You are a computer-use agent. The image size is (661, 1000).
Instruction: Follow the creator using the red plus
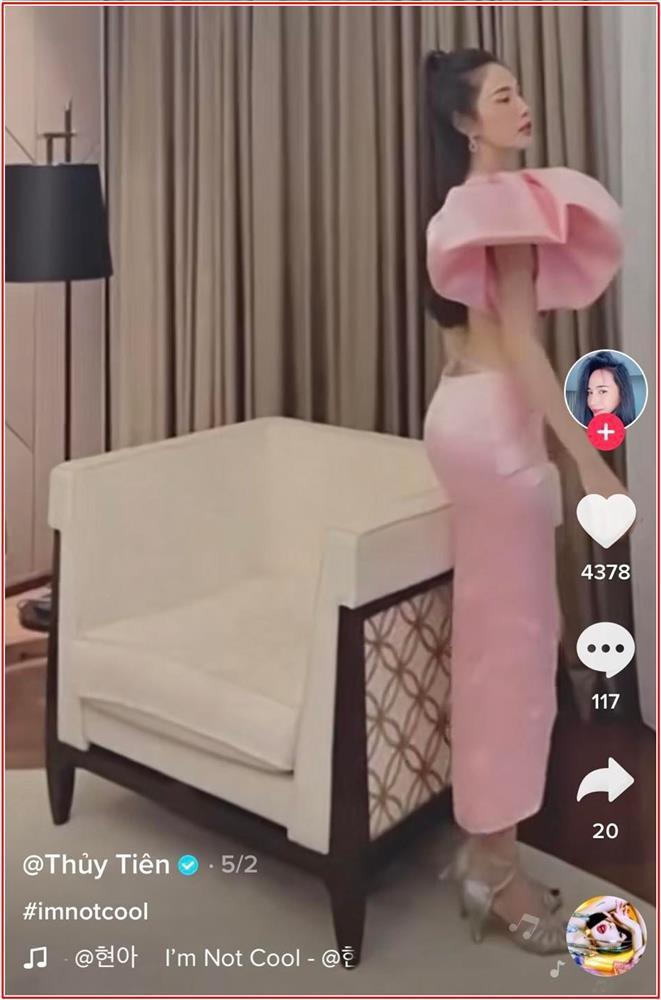pyautogui.click(x=606, y=433)
